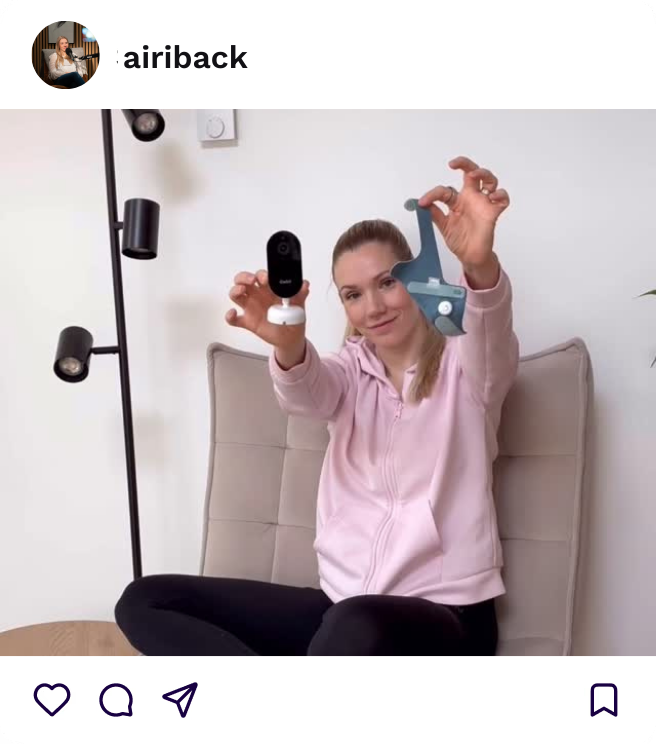Share this post via paper plane icon
This screenshot has width=656, height=744.
coord(180,699)
